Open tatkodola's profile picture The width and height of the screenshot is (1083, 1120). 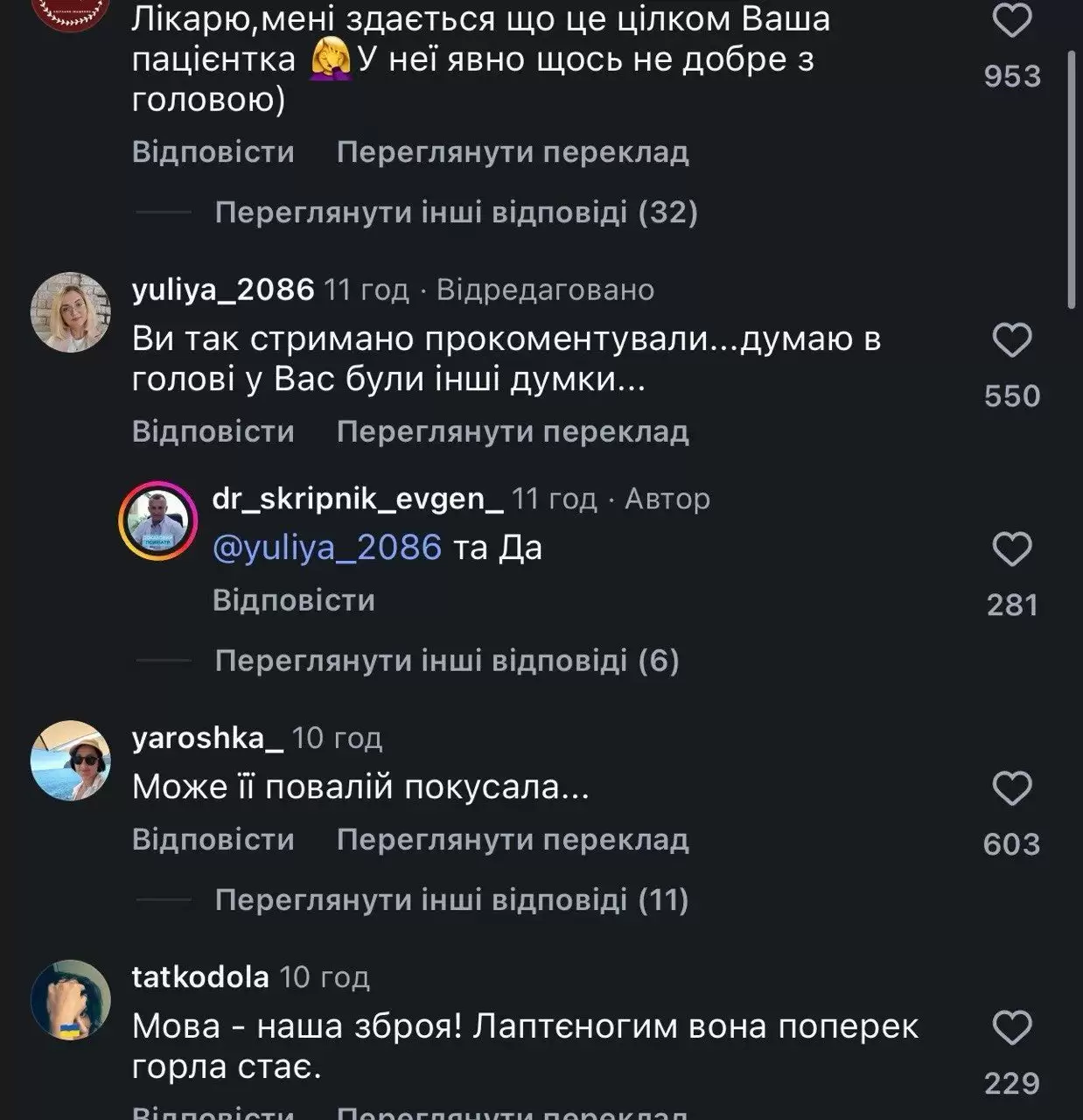pos(71,1000)
